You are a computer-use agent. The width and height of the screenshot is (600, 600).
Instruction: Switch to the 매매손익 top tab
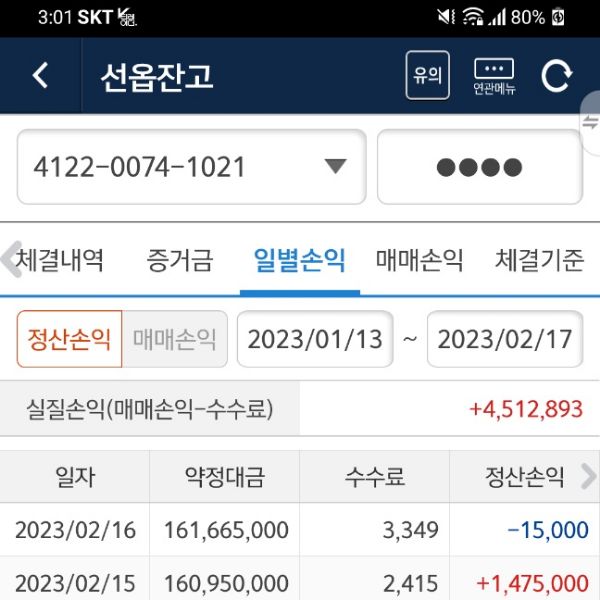click(420, 261)
